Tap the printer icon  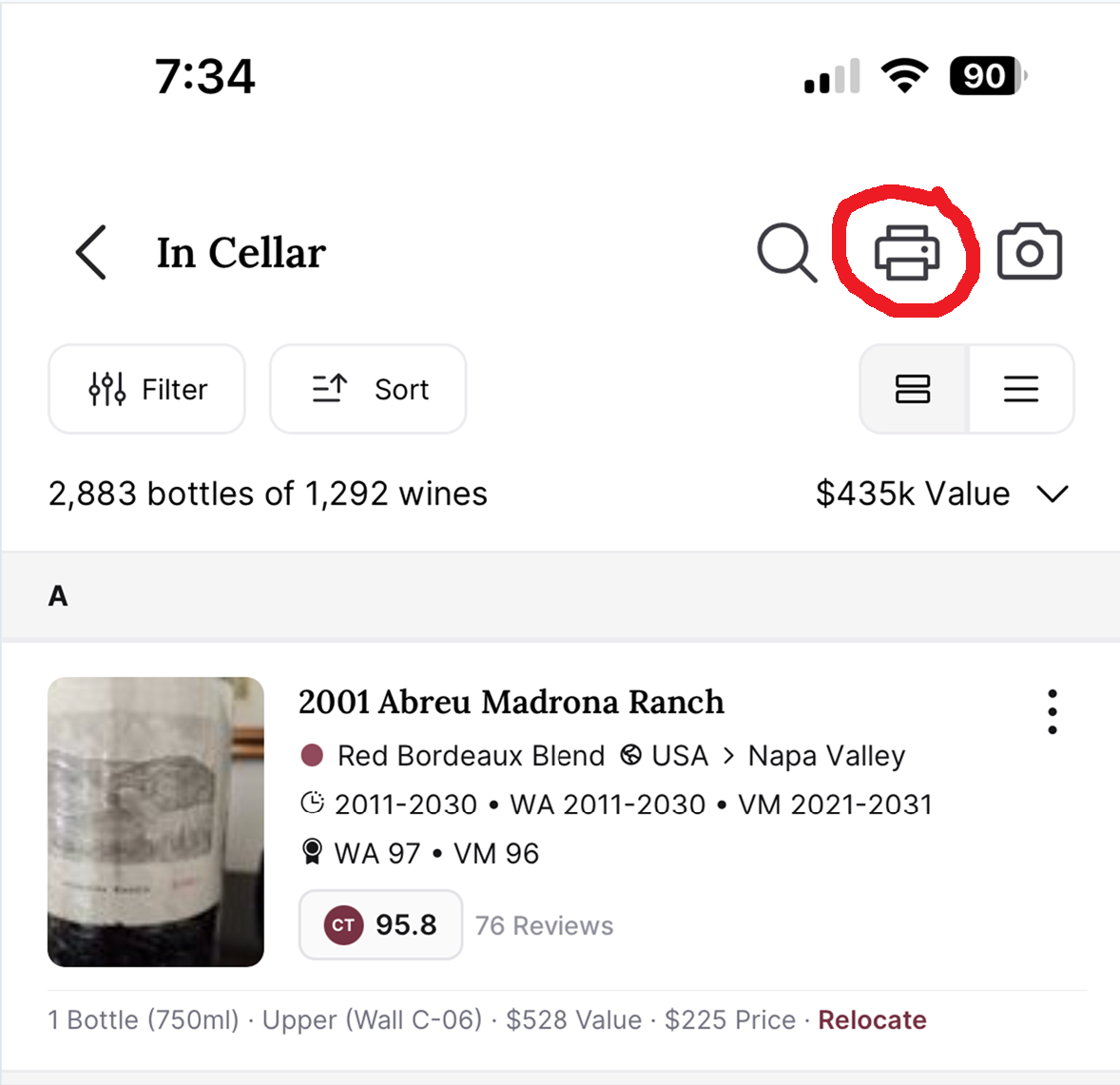tap(907, 253)
